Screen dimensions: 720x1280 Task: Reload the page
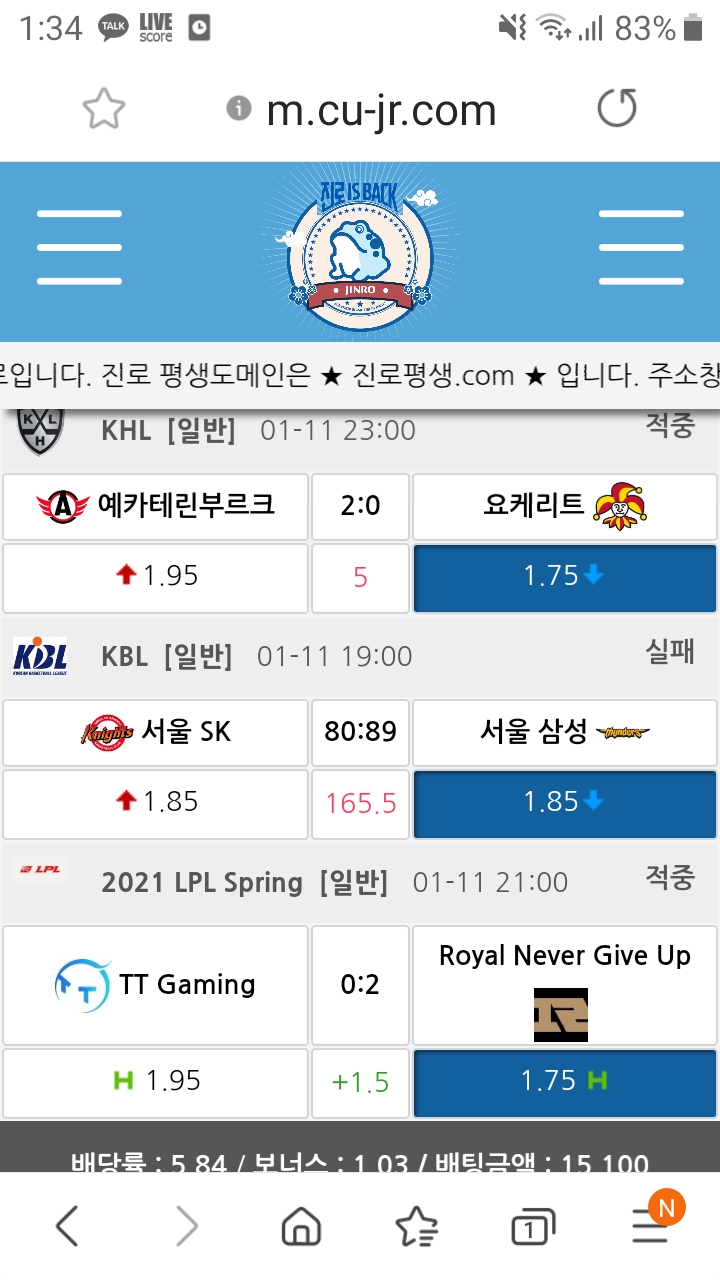tap(616, 109)
